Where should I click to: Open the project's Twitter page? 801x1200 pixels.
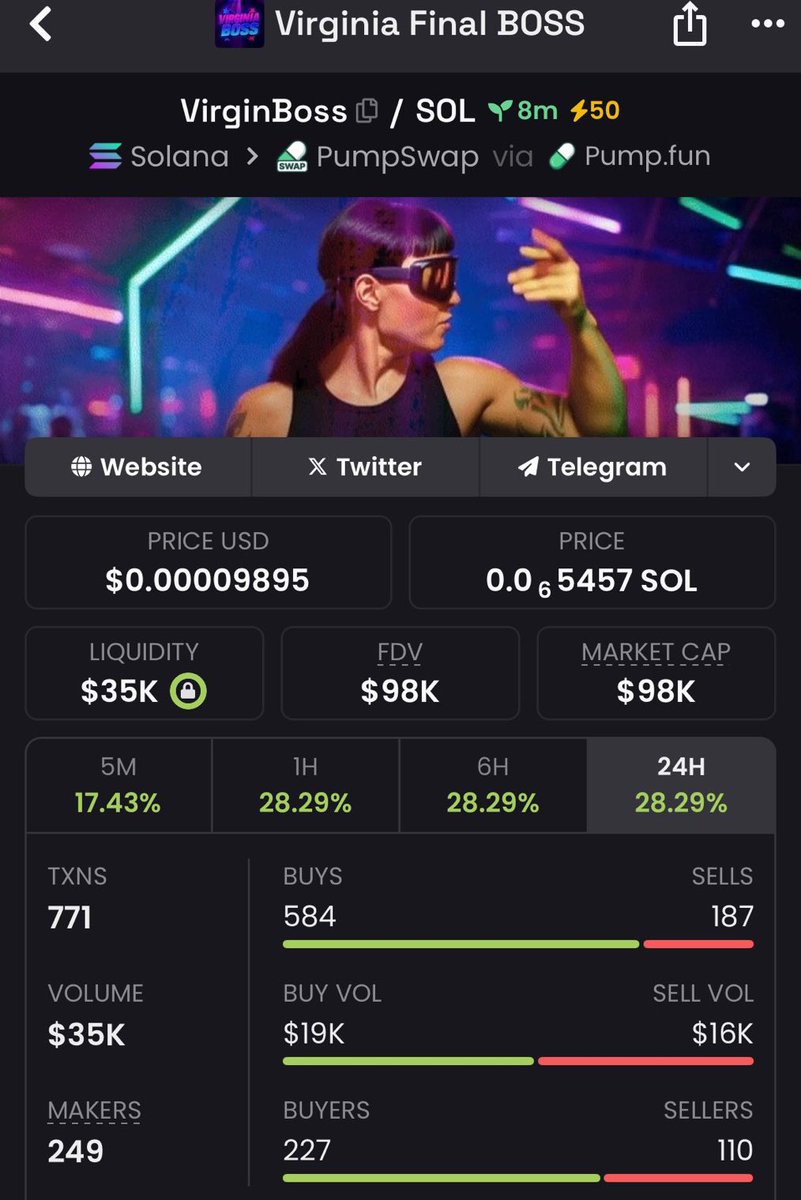tap(365, 467)
